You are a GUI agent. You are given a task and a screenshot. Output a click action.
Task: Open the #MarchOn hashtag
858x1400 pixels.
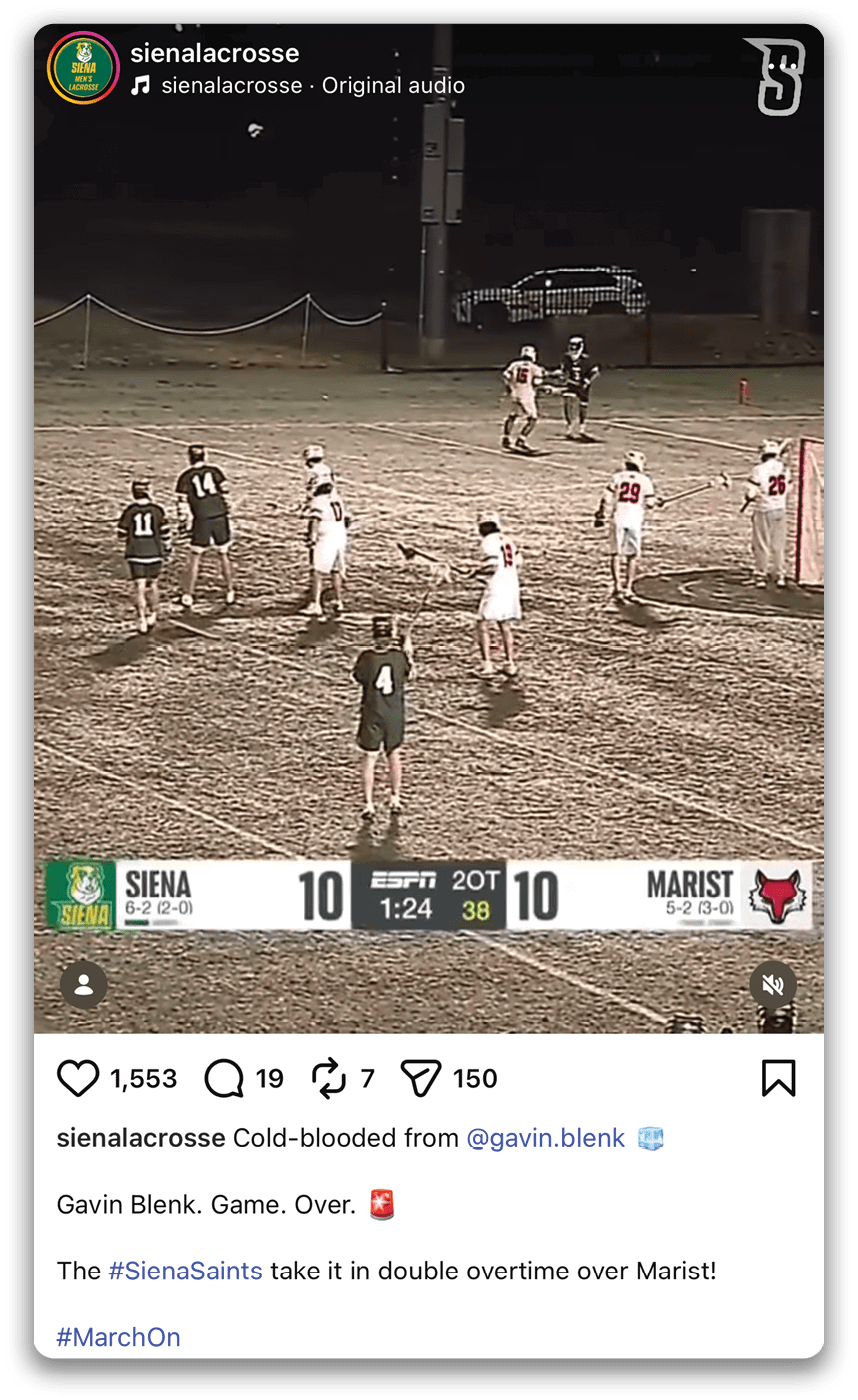pos(118,1337)
